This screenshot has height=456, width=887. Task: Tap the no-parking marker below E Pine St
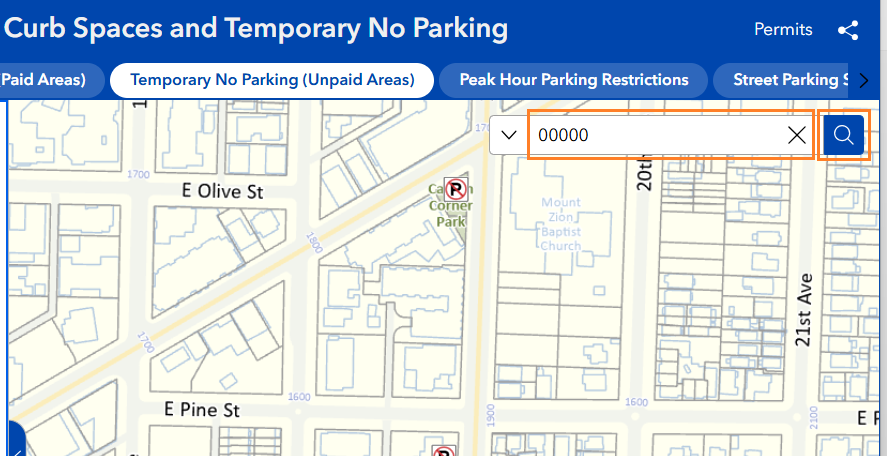(x=443, y=451)
